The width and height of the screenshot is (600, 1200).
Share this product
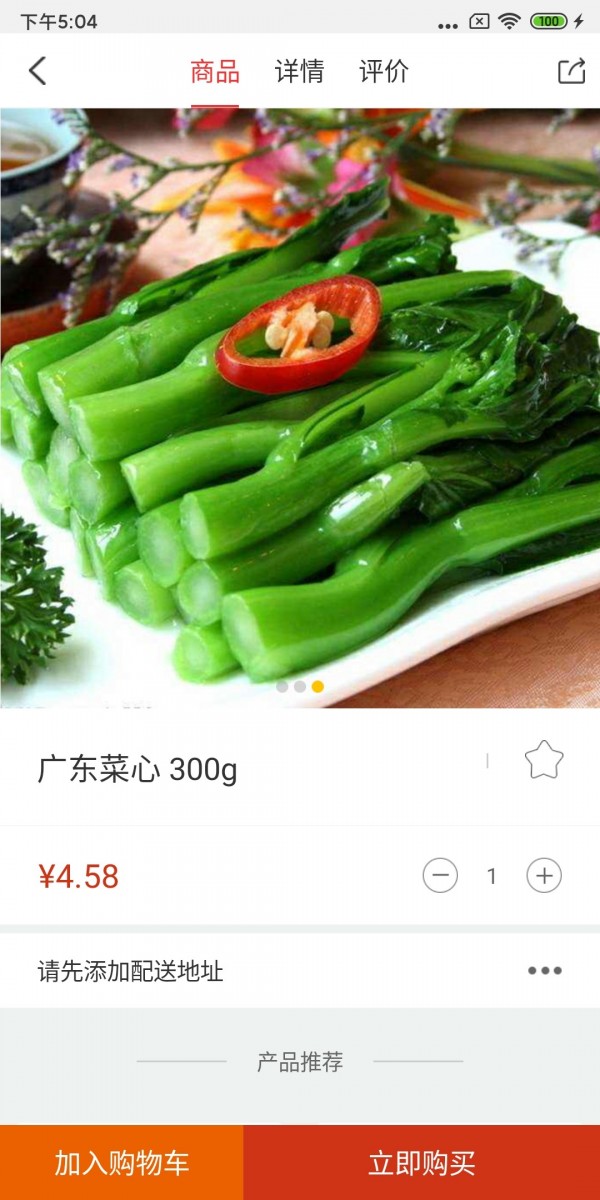[x=571, y=71]
